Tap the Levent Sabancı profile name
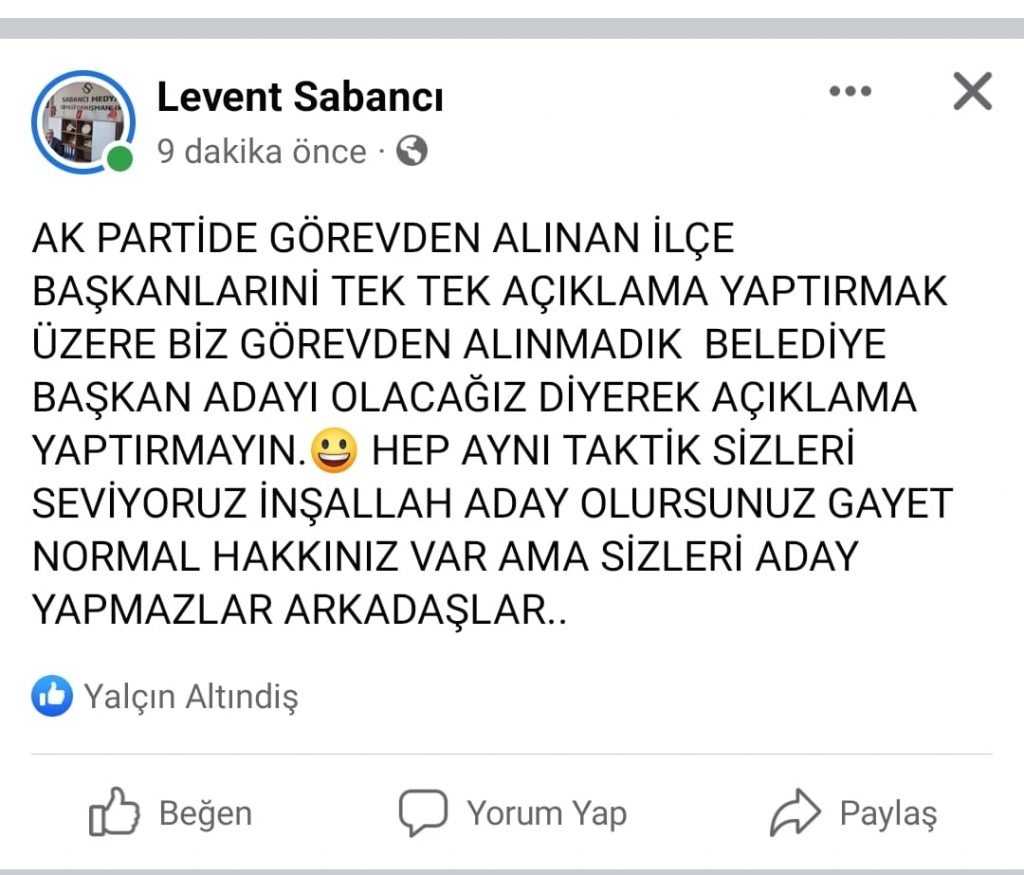1024x875 pixels. [x=299, y=97]
